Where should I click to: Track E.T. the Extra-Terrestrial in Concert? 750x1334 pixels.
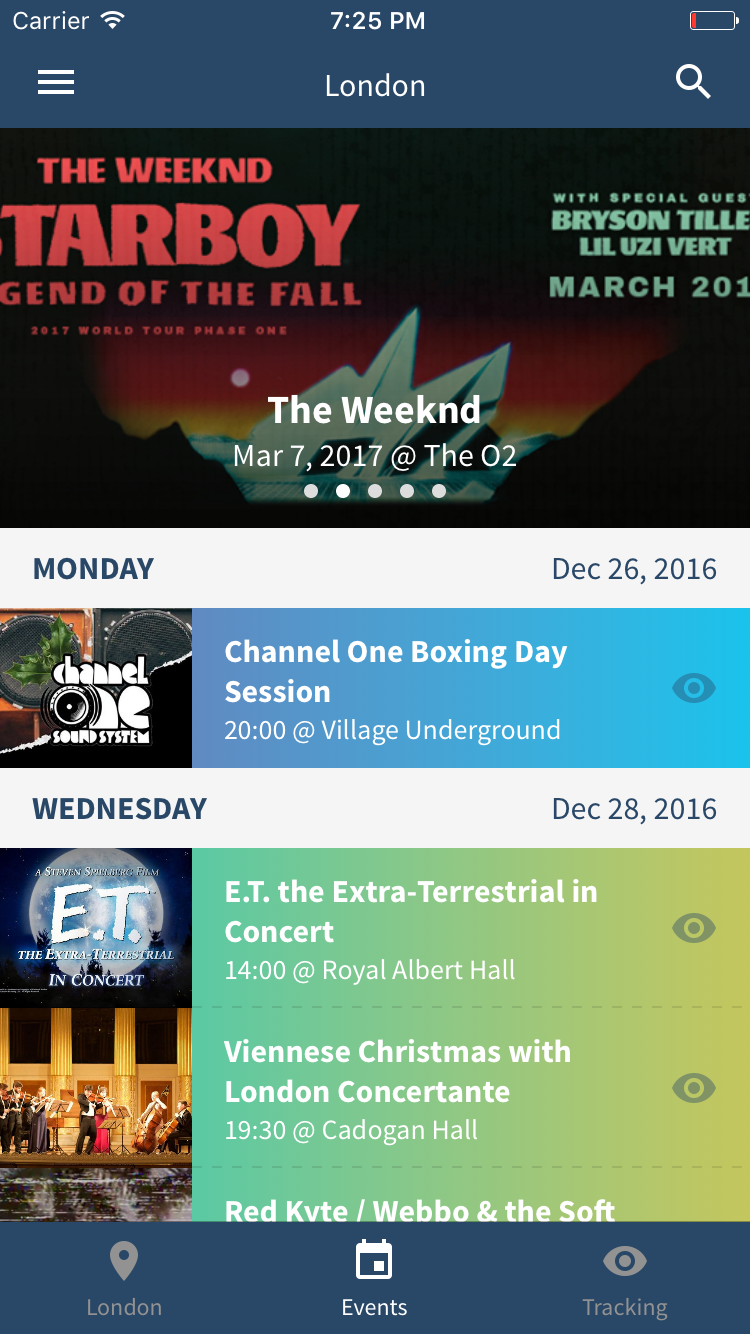[694, 928]
